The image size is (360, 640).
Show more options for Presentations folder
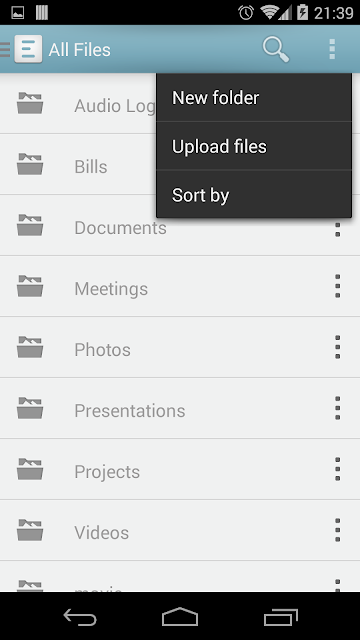(x=338, y=408)
